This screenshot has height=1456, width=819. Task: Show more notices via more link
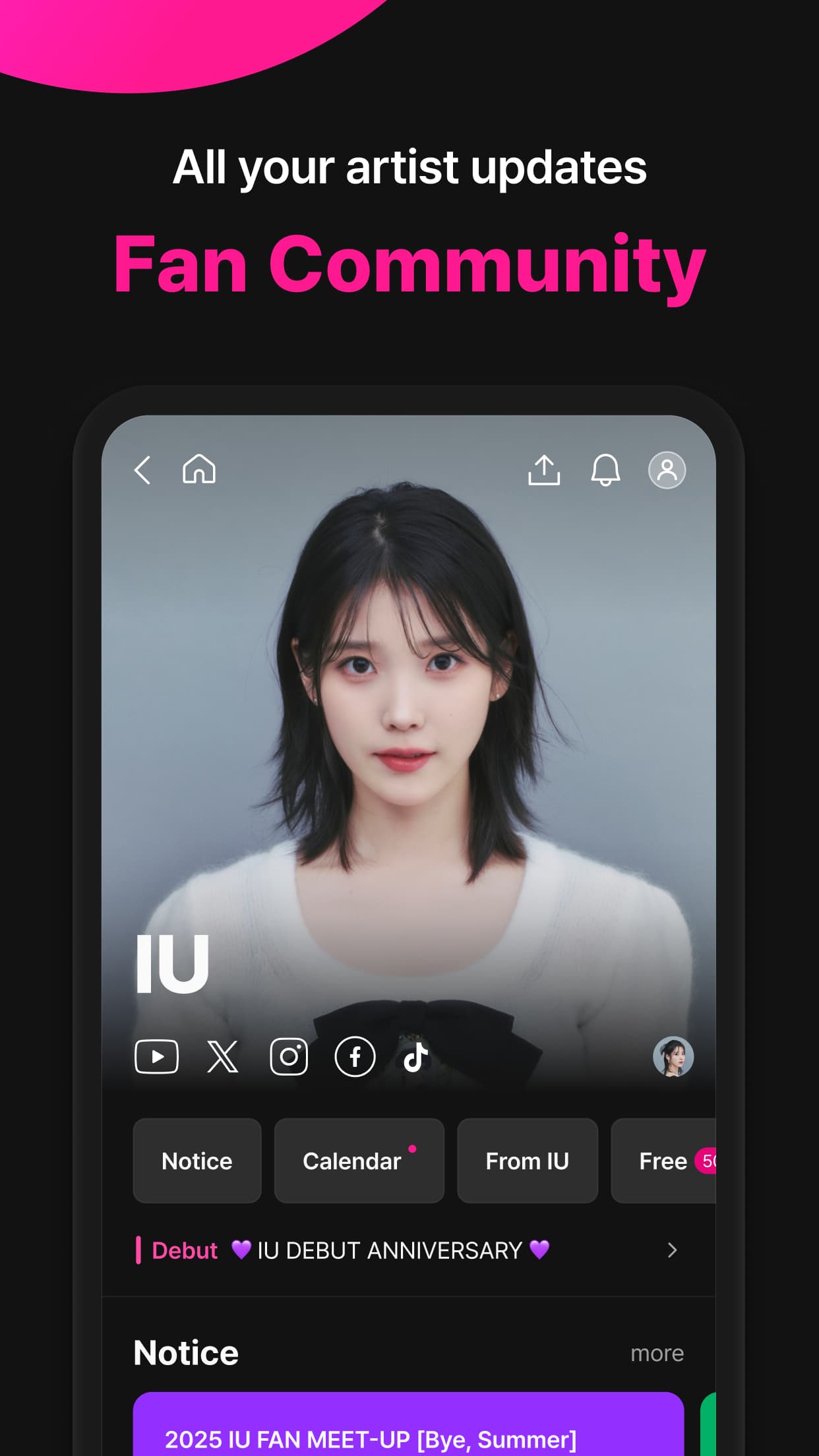click(x=657, y=1352)
